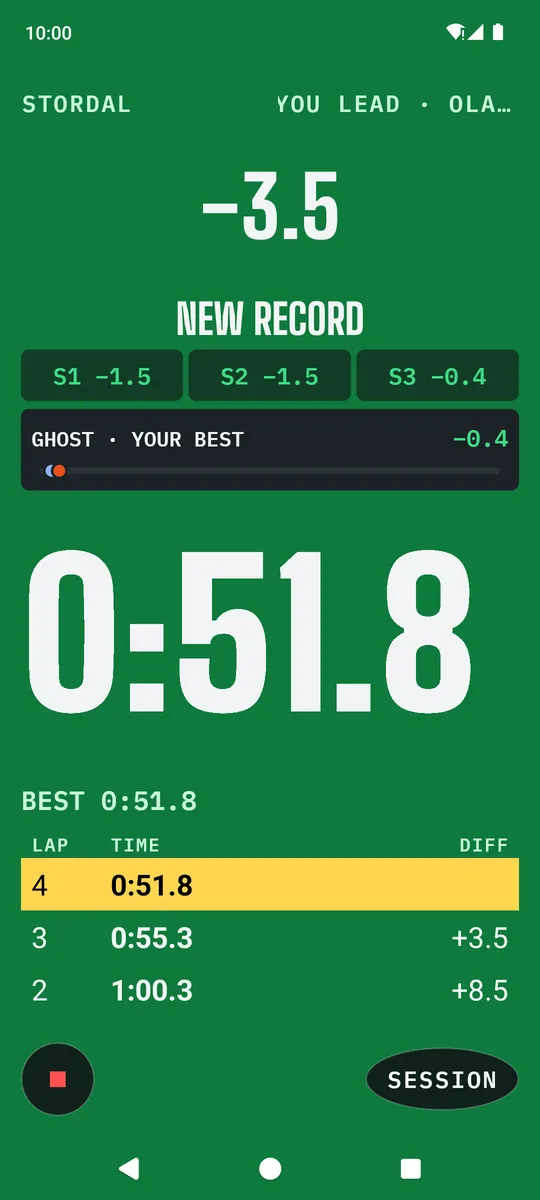Open lap 3 with time 0:55.3
Viewport: 540px width, 1200px height.
(x=270, y=938)
